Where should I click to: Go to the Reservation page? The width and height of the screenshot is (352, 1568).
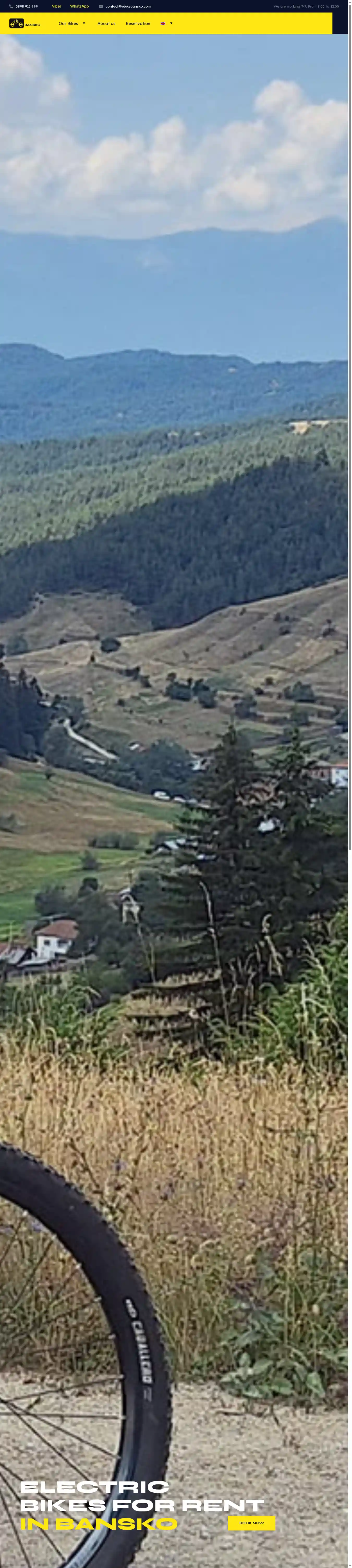click(x=138, y=24)
